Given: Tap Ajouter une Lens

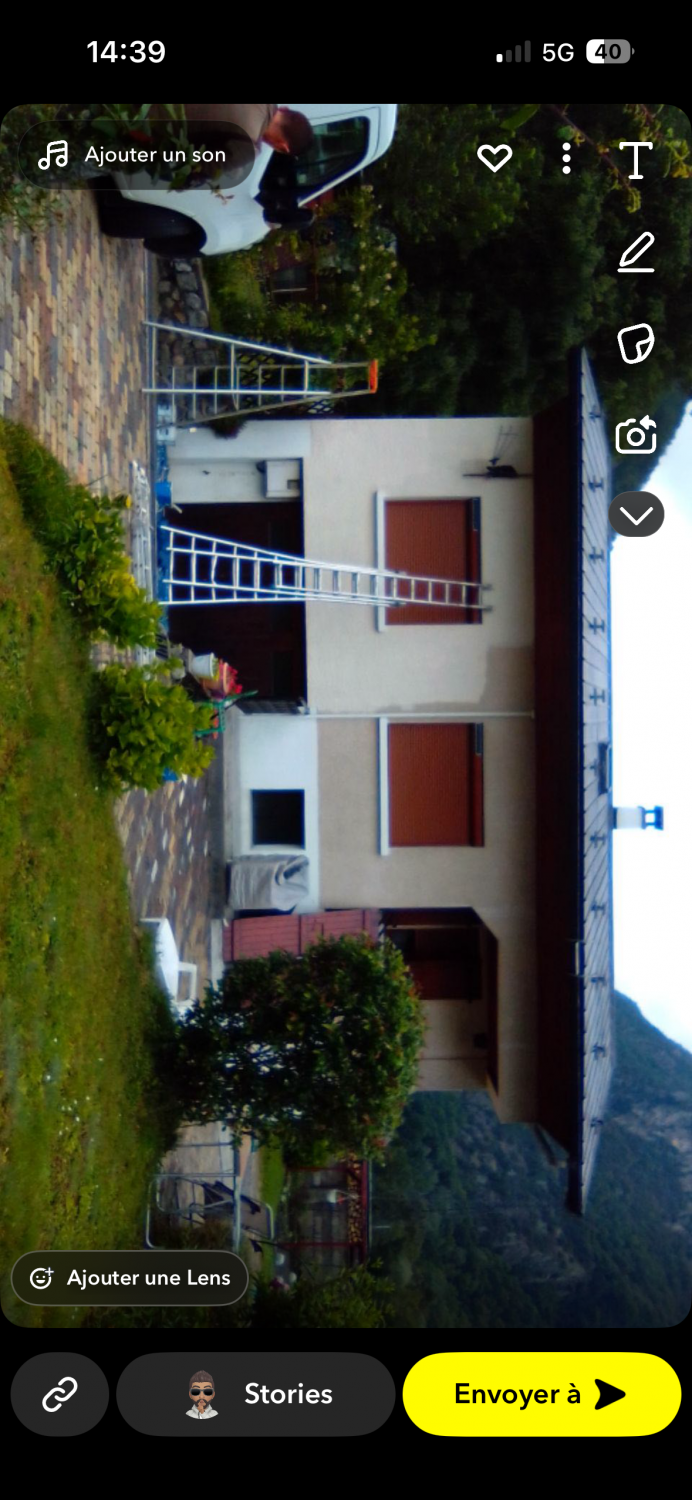Looking at the screenshot, I should 130,1278.
